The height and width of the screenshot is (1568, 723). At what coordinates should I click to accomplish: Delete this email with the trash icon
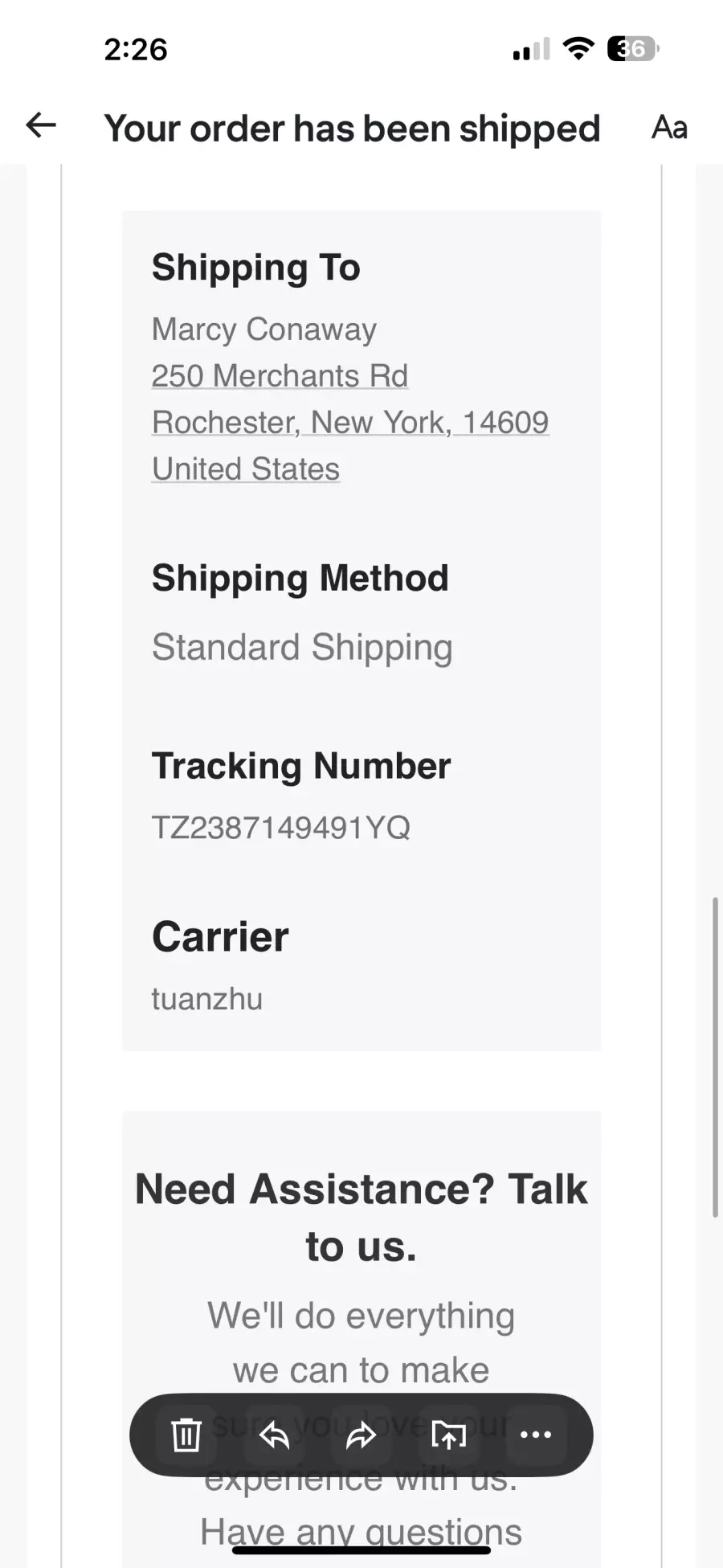(186, 1435)
